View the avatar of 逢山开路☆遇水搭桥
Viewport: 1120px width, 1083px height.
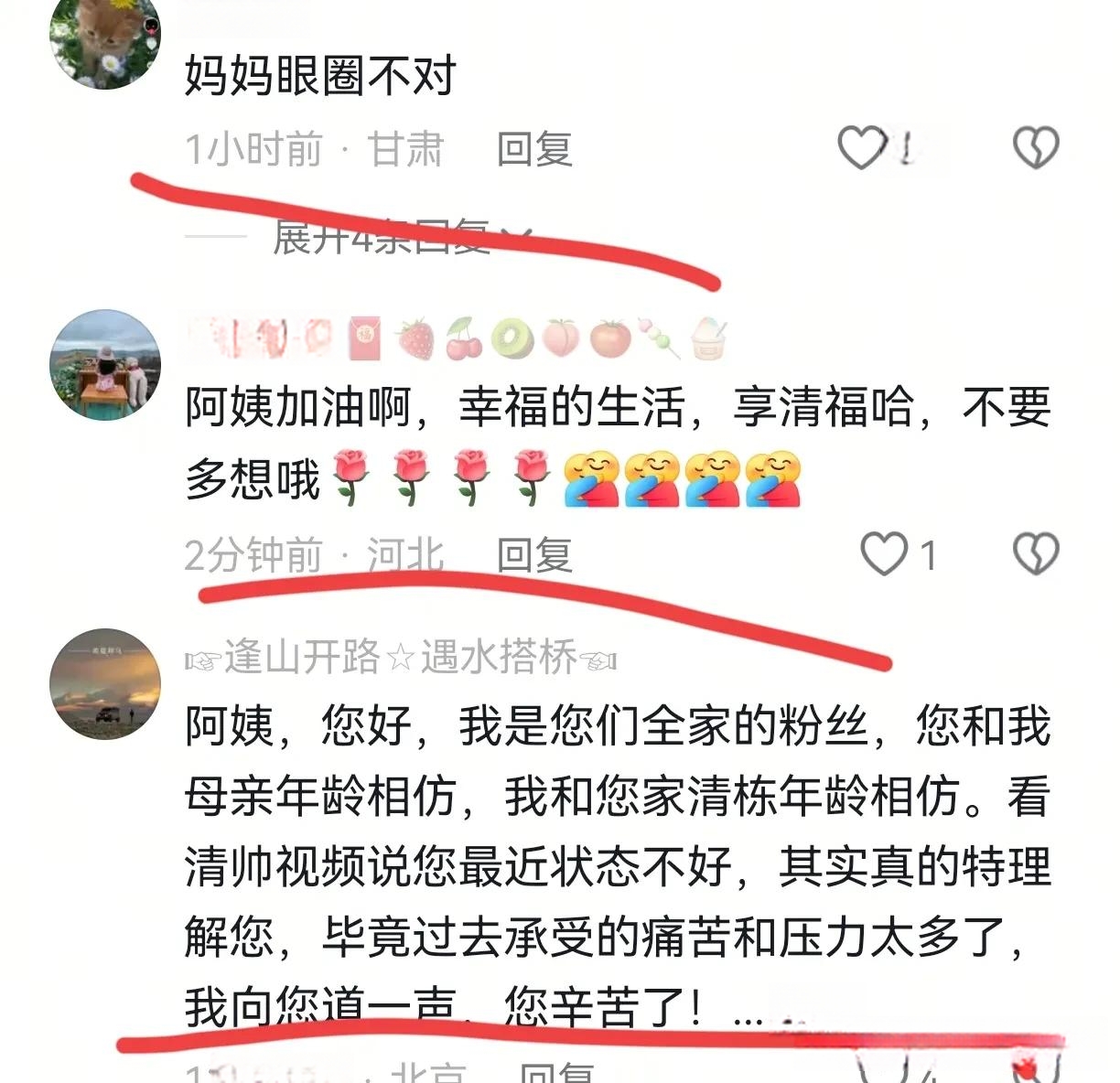pos(104,683)
